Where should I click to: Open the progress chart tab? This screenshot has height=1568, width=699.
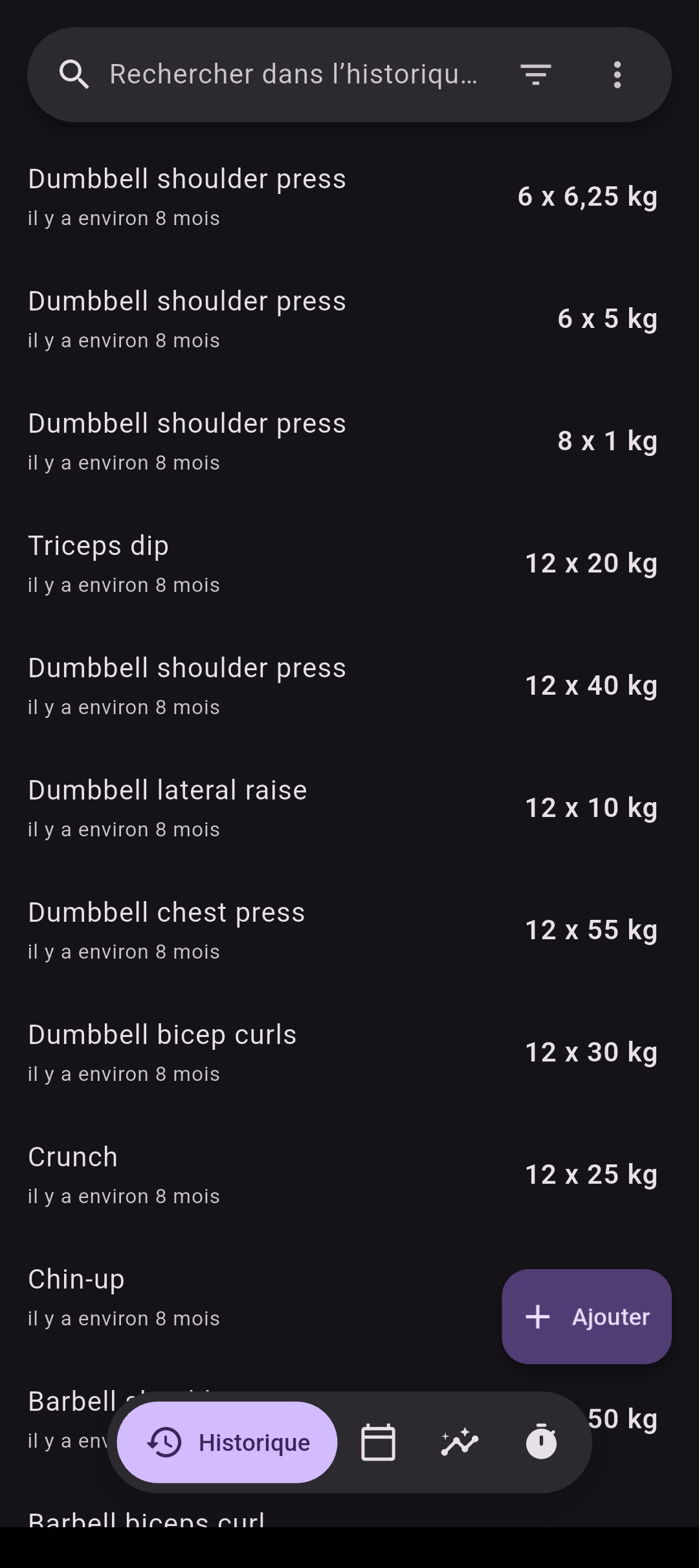[x=460, y=1442]
